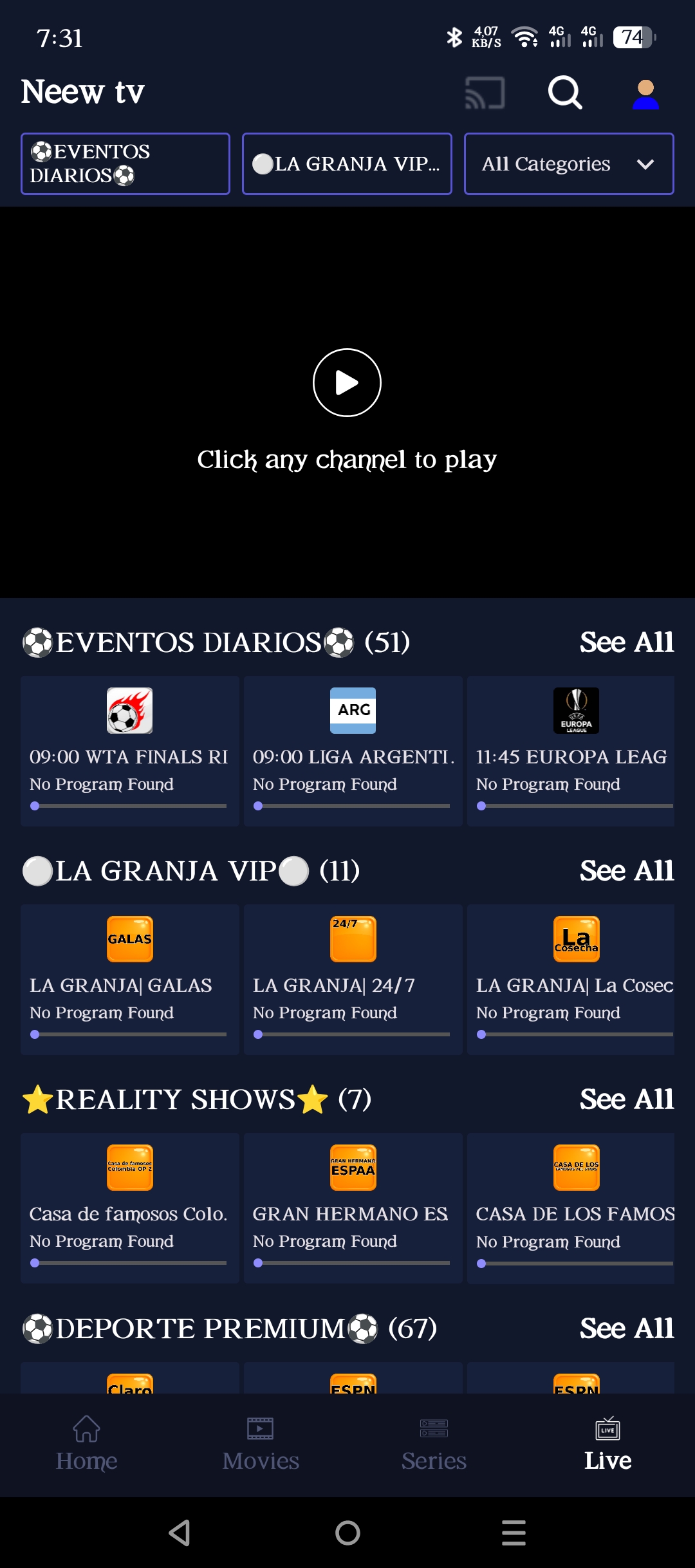Select the LA GRANJA VIP category chip
The width and height of the screenshot is (695, 1568).
347,163
